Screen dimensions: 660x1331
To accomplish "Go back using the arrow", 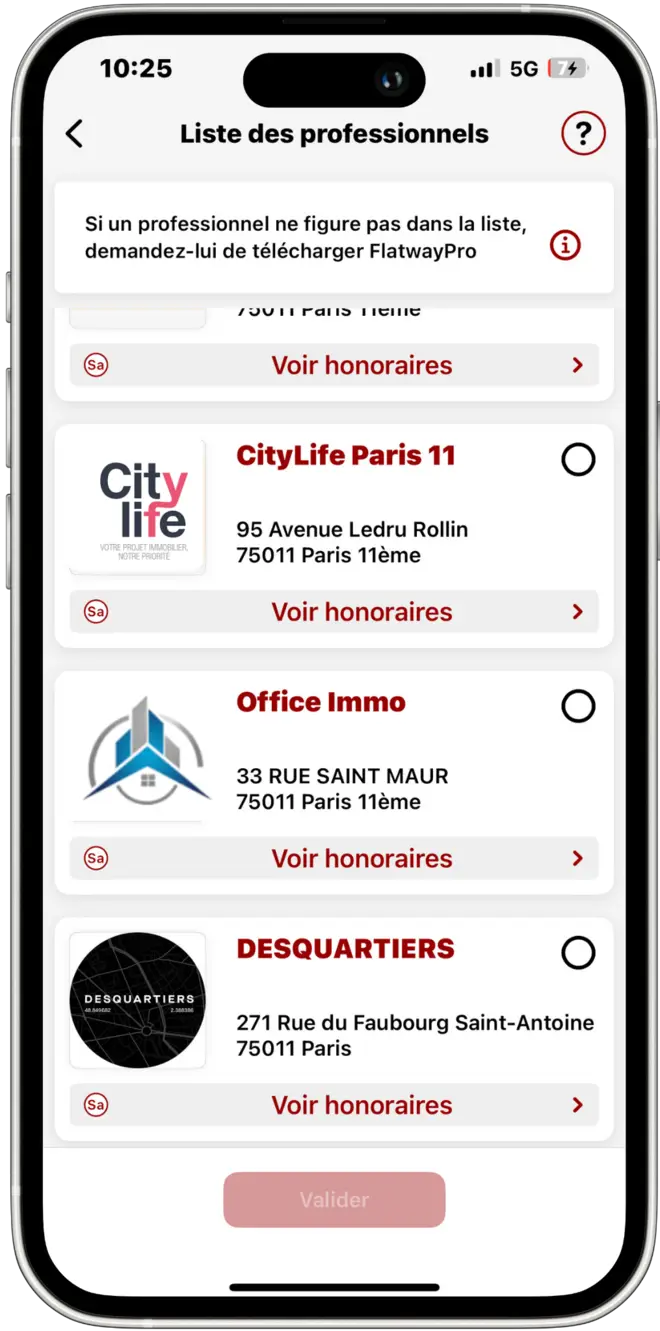I will coord(75,134).
